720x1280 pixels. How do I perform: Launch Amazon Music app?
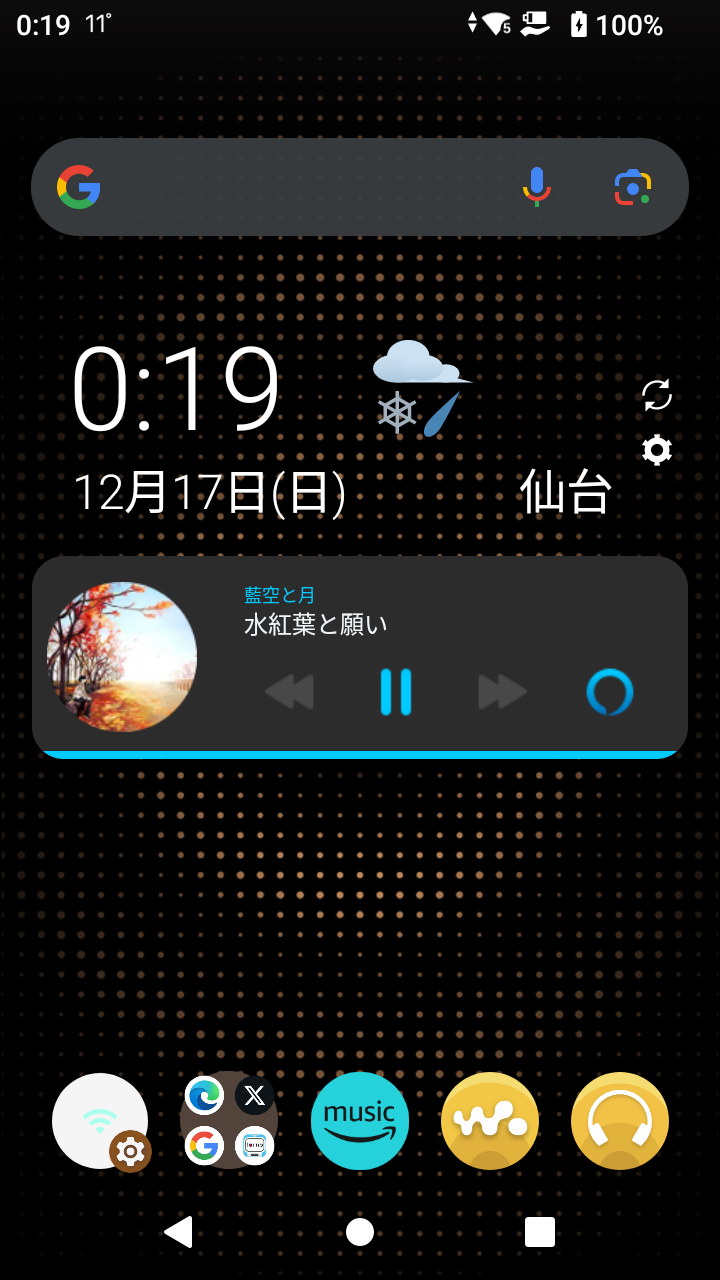[360, 1121]
